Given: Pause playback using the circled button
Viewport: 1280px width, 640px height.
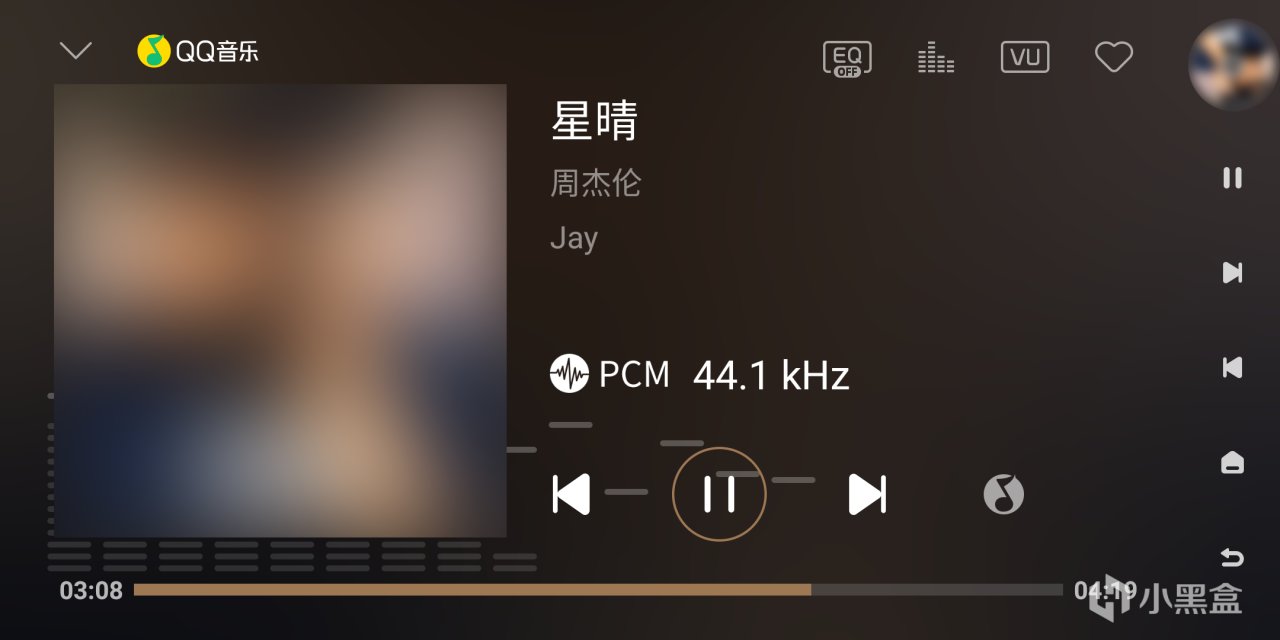Looking at the screenshot, I should tap(719, 494).
